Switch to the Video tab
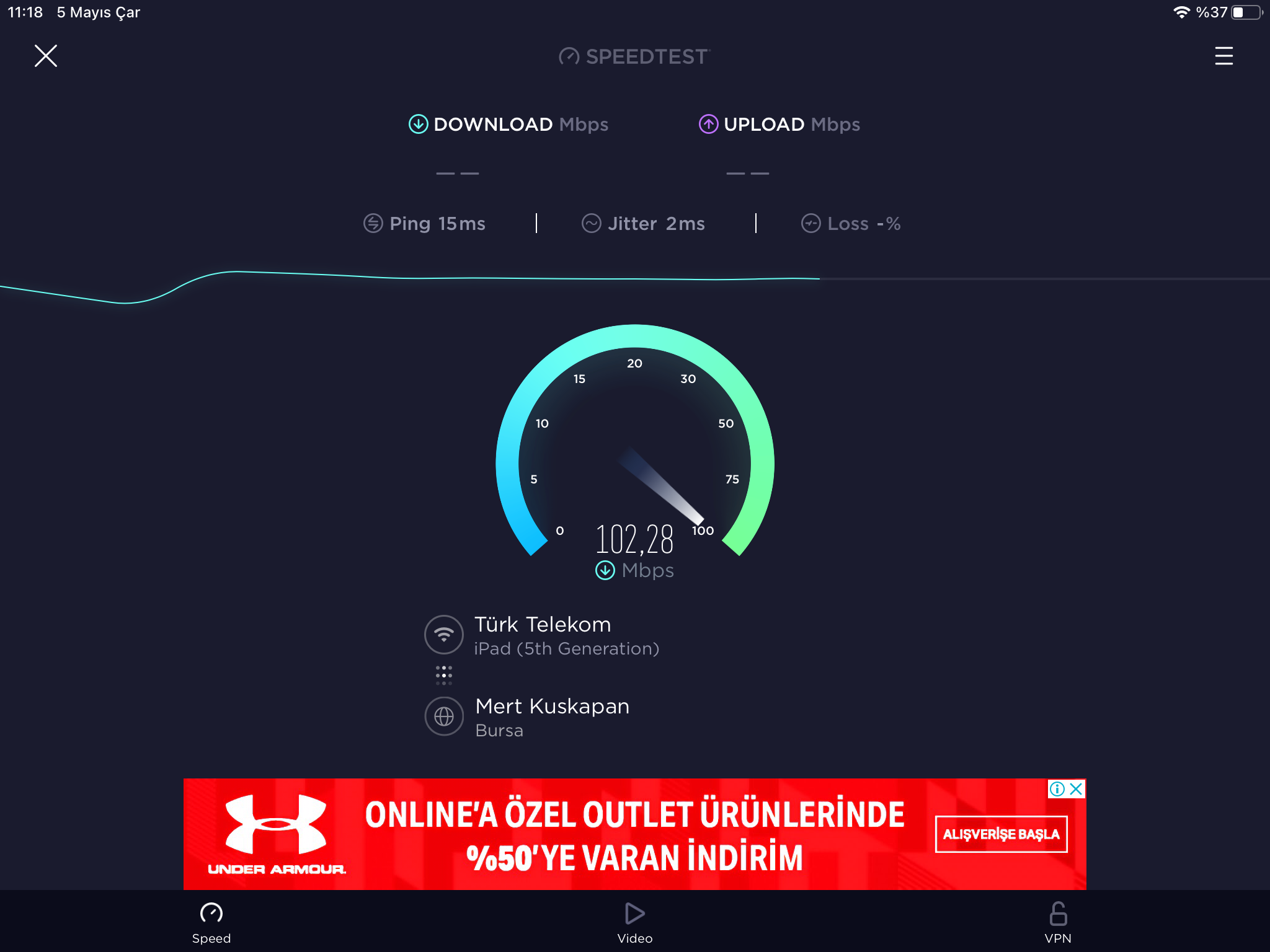Viewport: 1270px width, 952px height. click(x=634, y=922)
